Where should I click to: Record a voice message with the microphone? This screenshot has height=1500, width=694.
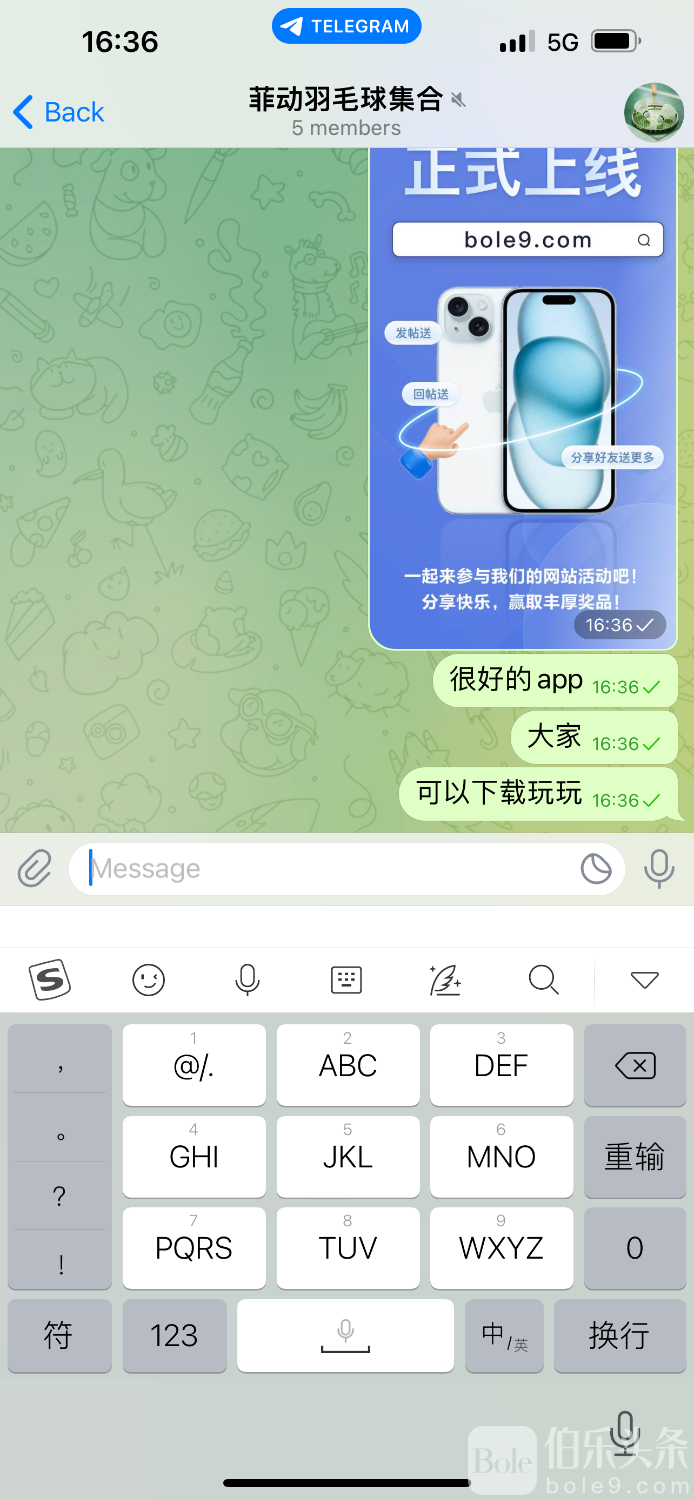click(659, 868)
